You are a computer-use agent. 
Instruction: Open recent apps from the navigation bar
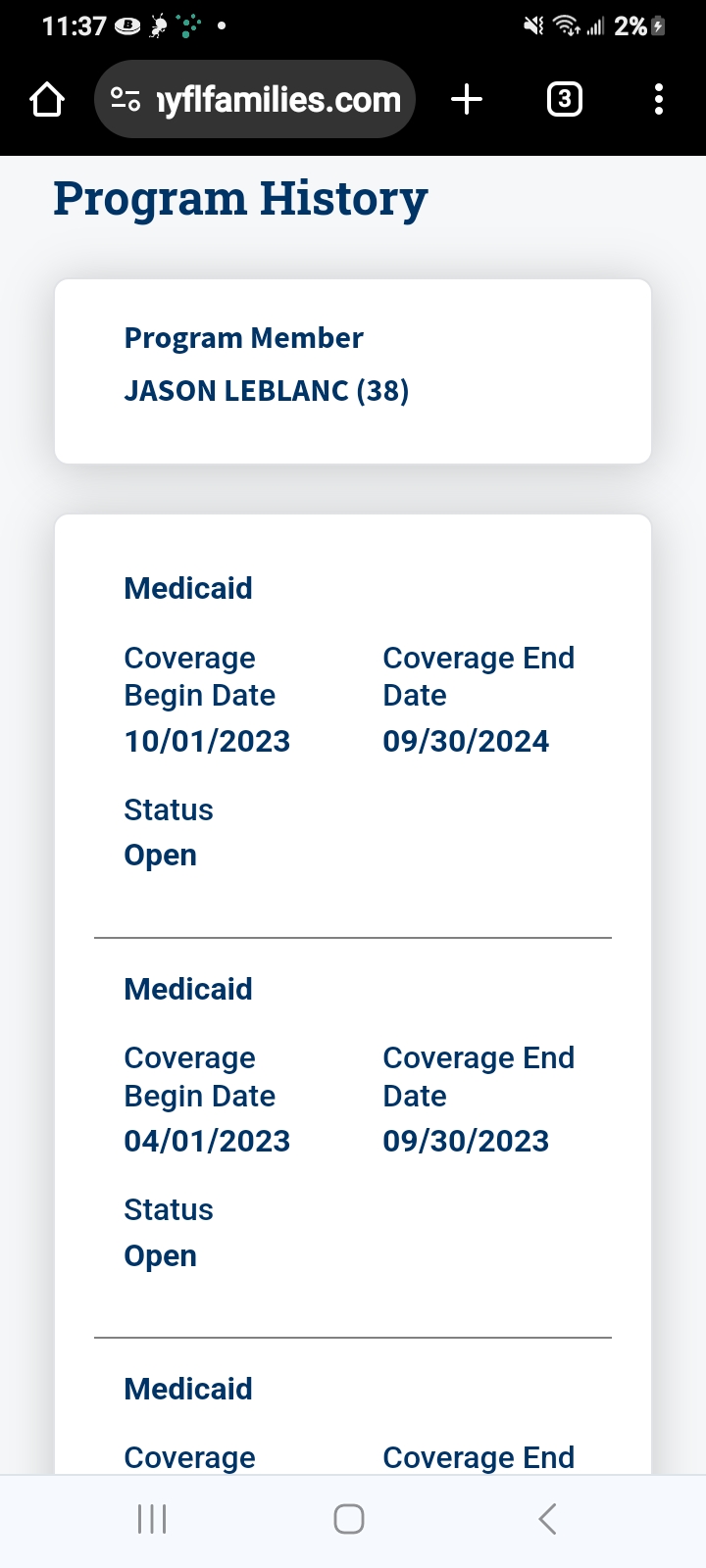(x=152, y=1519)
